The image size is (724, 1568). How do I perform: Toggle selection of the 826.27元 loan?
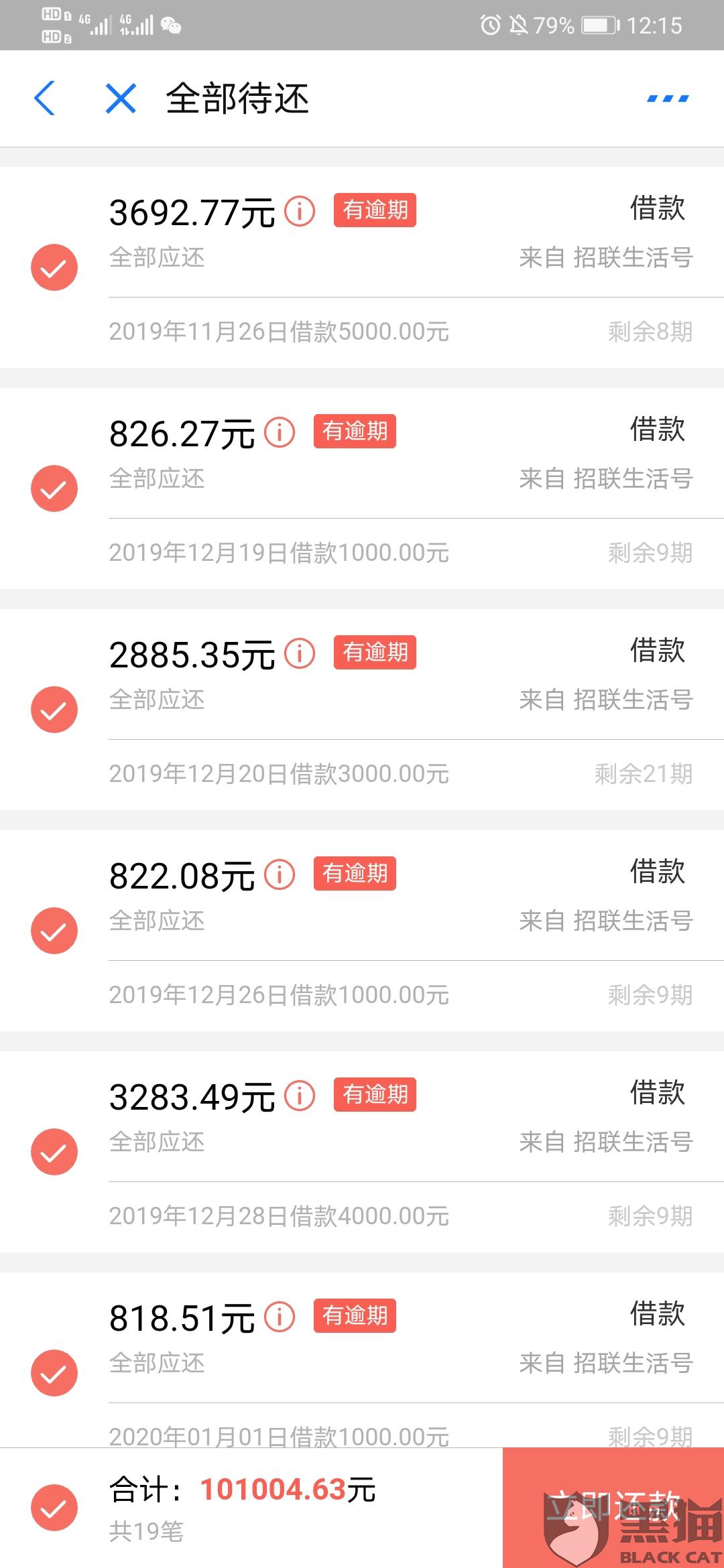54,488
